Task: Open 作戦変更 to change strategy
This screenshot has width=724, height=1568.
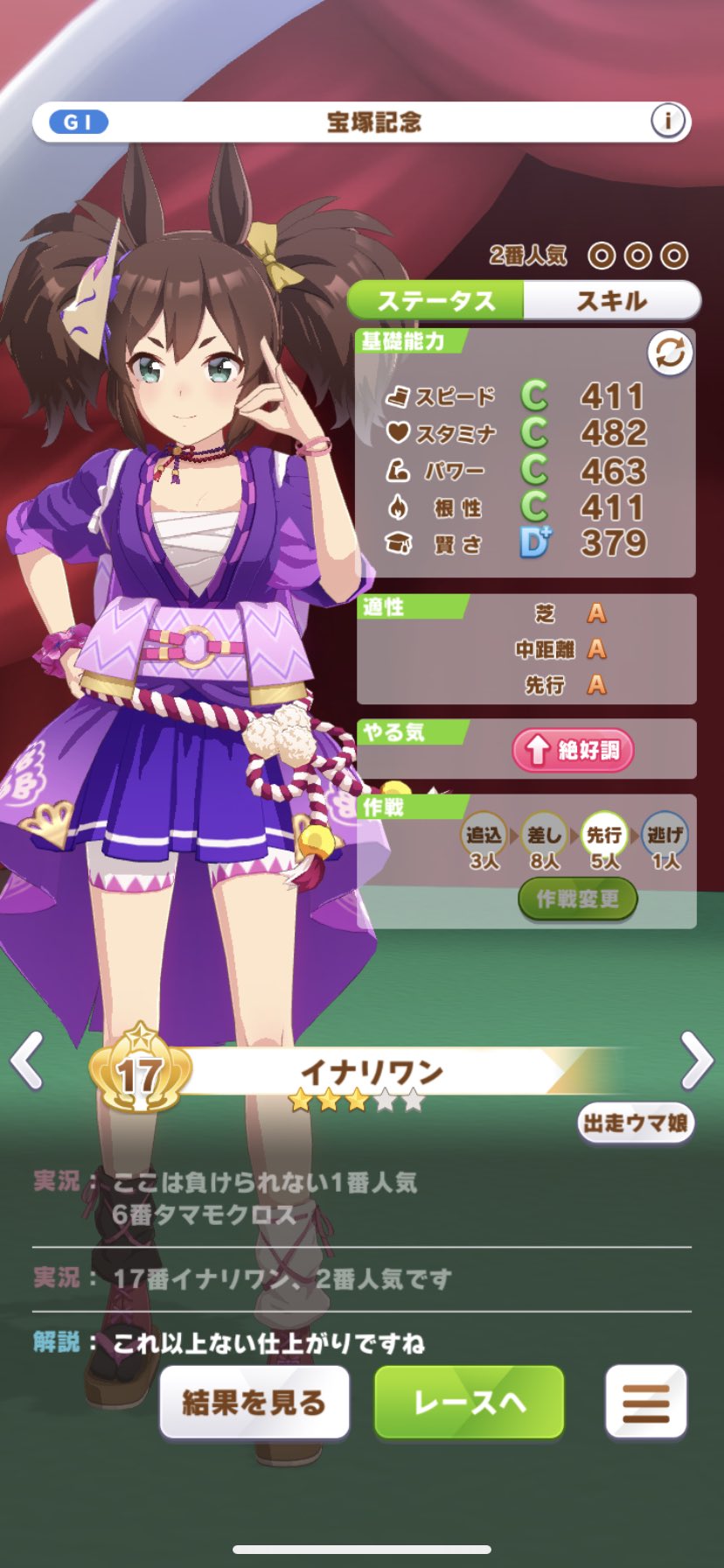Action: click(577, 899)
